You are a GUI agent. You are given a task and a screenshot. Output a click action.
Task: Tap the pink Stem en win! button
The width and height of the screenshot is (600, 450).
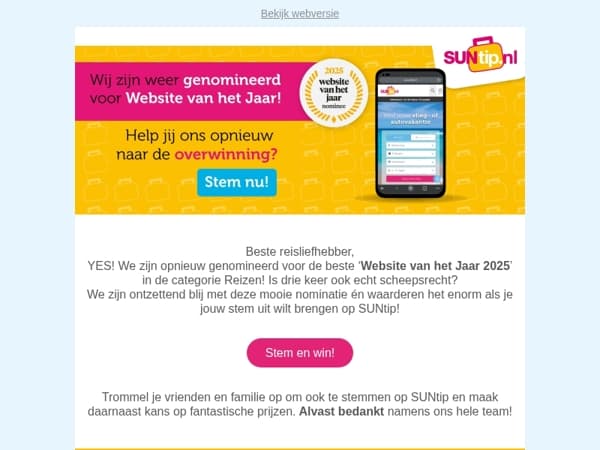pyautogui.click(x=300, y=352)
